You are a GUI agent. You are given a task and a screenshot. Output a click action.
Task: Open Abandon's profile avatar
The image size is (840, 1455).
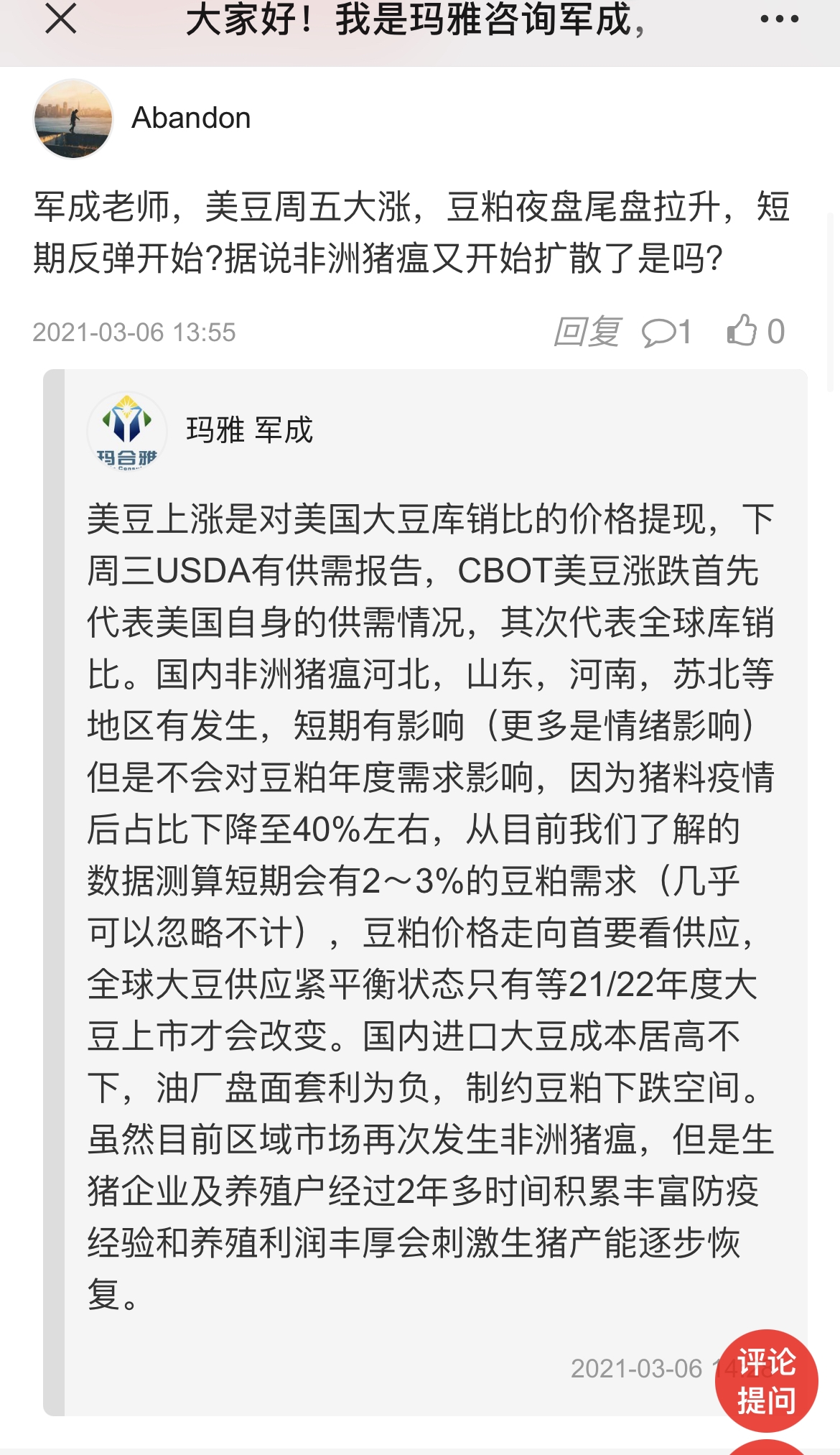73,119
